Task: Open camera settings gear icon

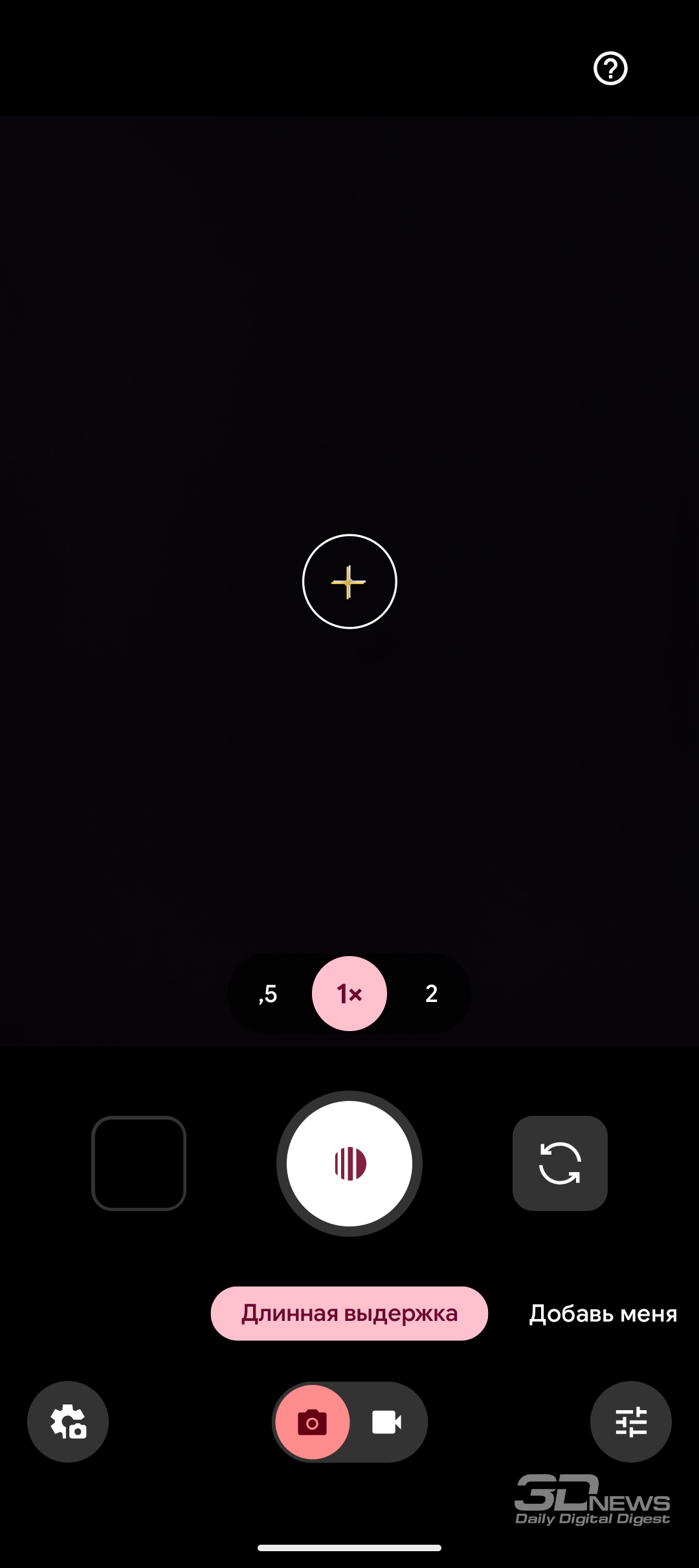Action: [68, 1422]
